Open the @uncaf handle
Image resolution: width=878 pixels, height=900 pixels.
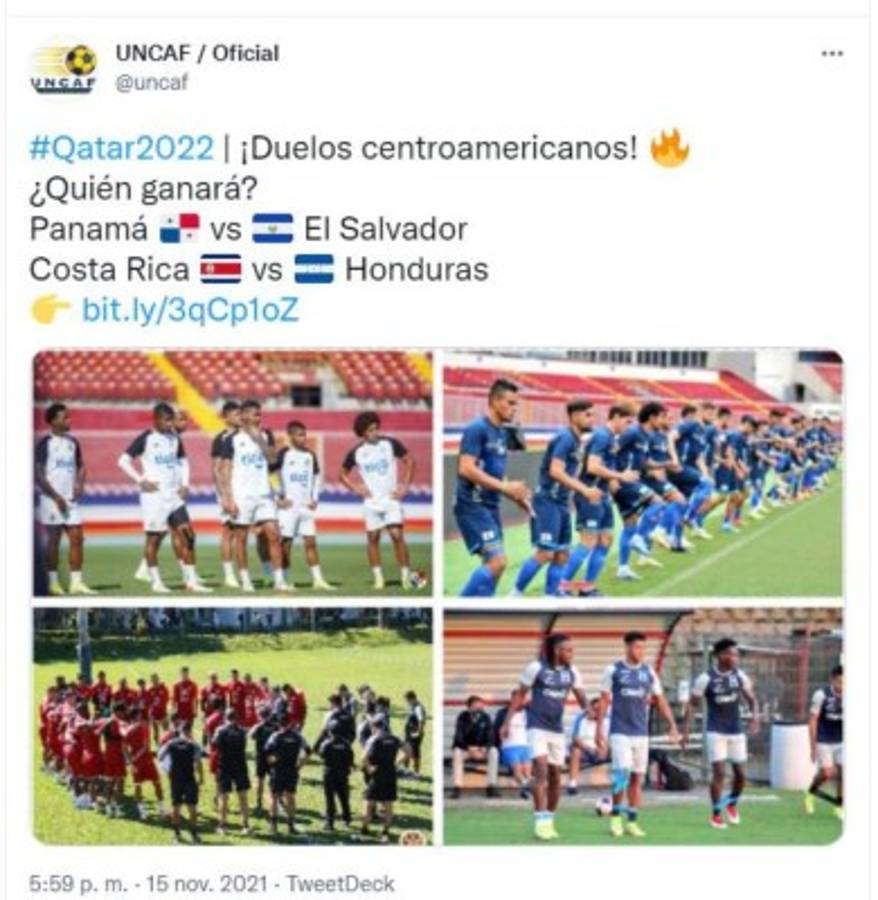[151, 83]
